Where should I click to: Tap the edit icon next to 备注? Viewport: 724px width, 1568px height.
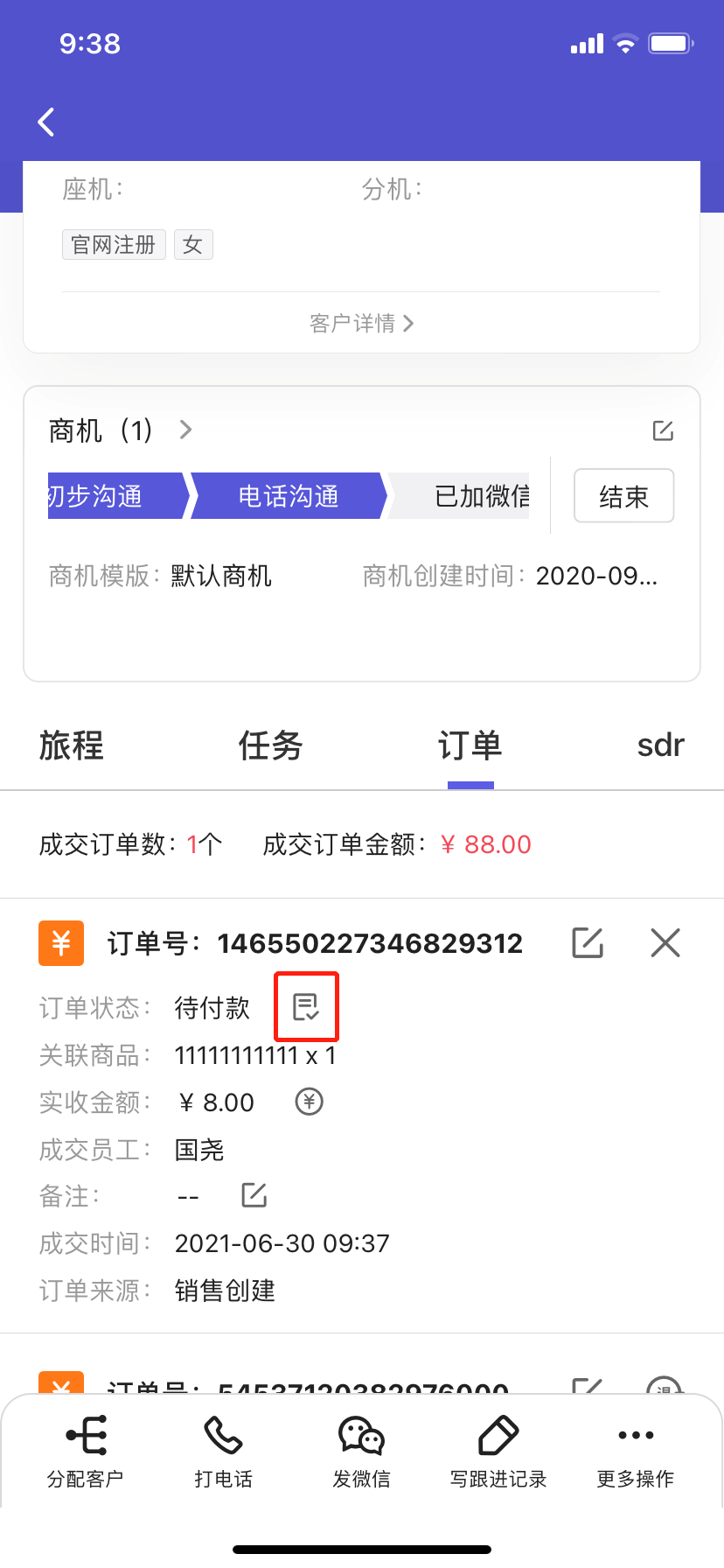[x=253, y=1195]
